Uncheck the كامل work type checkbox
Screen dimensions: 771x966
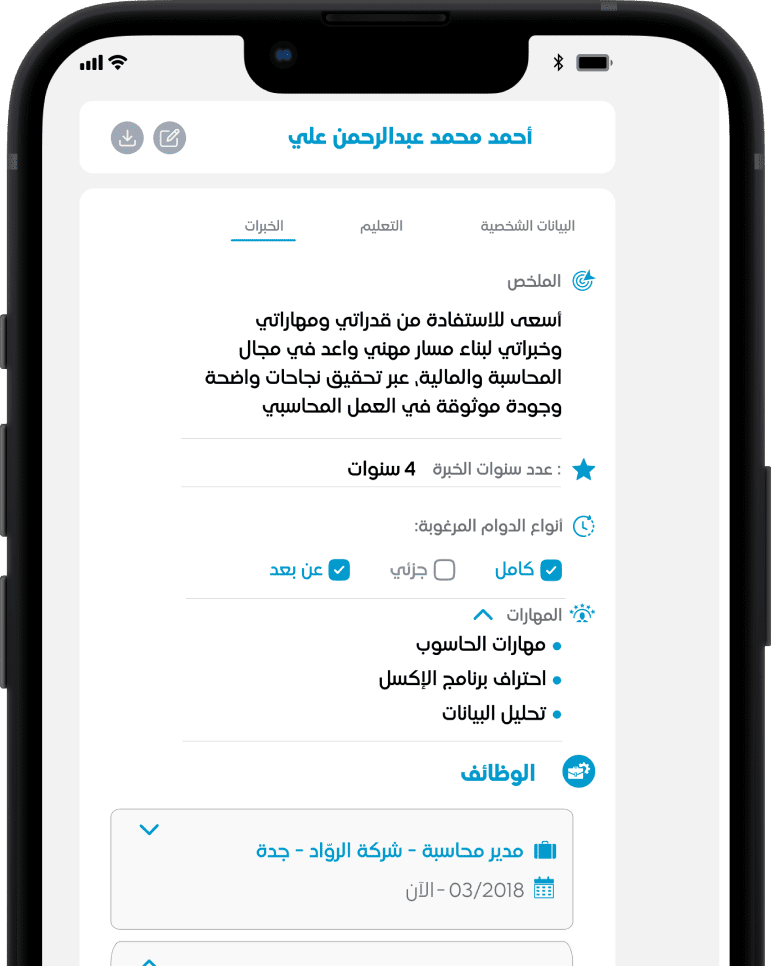pyautogui.click(x=550, y=570)
